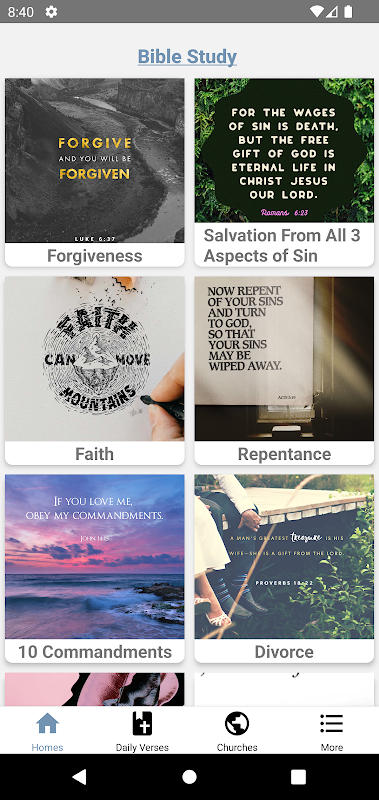This screenshot has height=800, width=379.
Task: View the Repentance study card
Action: click(x=284, y=370)
